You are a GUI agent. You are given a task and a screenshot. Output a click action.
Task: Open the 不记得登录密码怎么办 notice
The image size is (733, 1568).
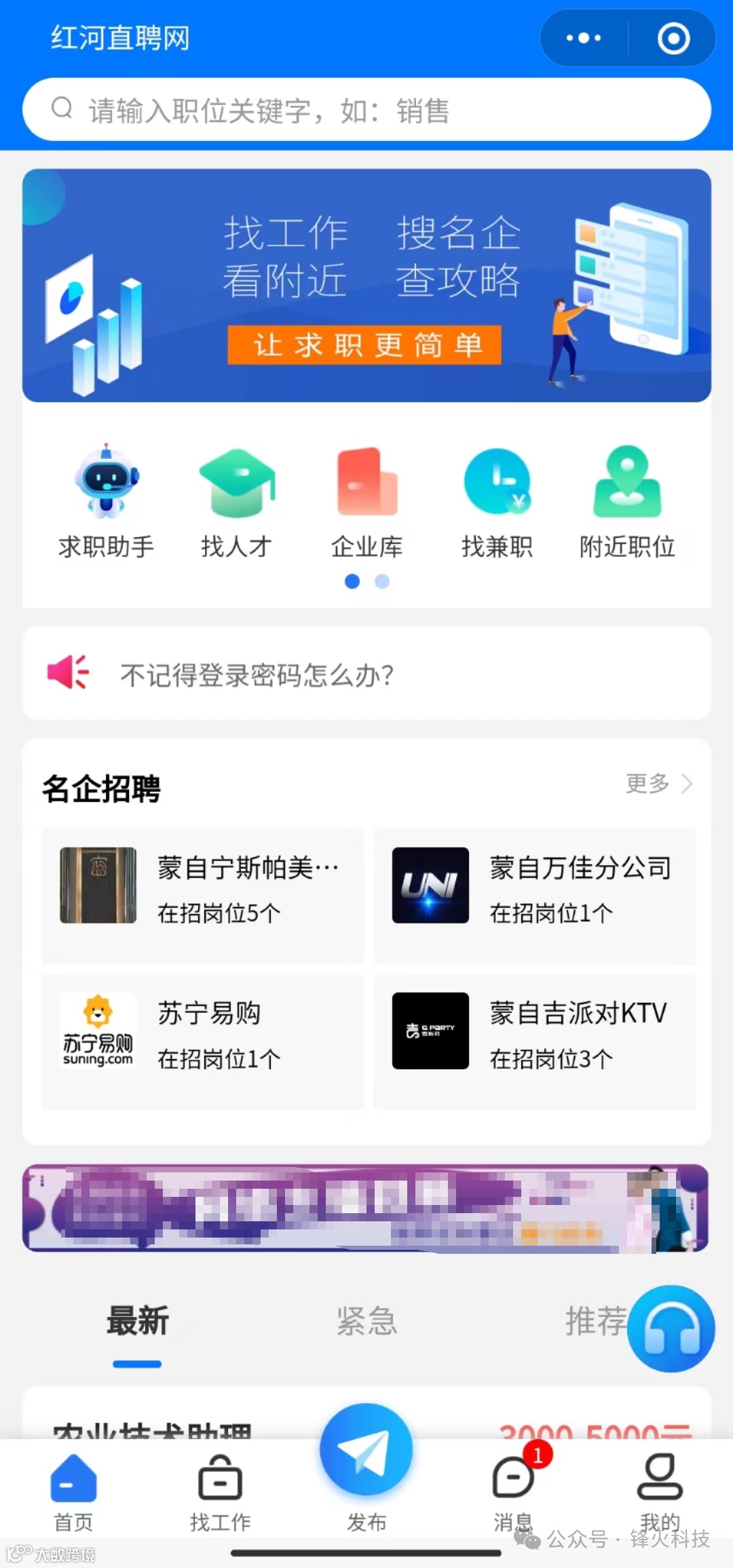pos(366,674)
